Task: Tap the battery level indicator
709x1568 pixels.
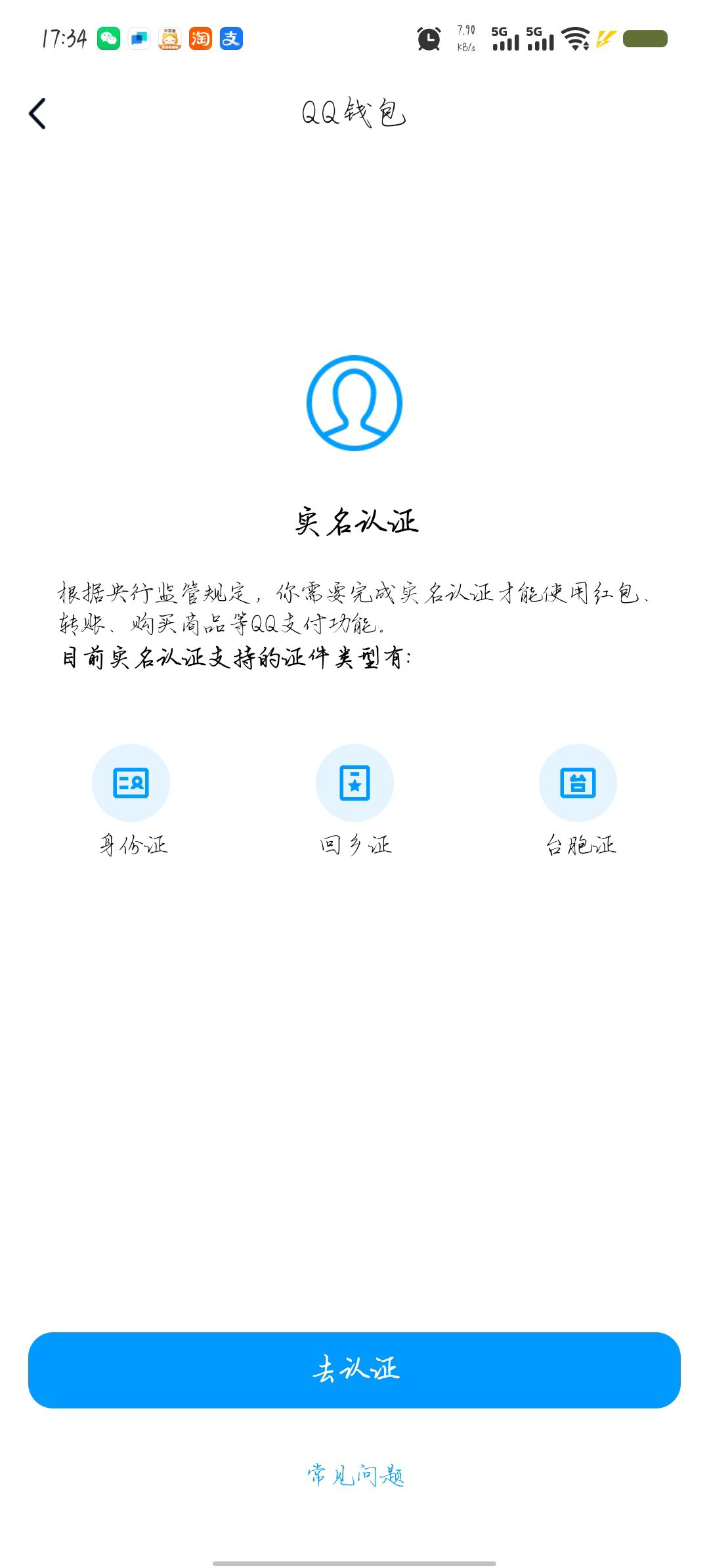Action: point(647,38)
